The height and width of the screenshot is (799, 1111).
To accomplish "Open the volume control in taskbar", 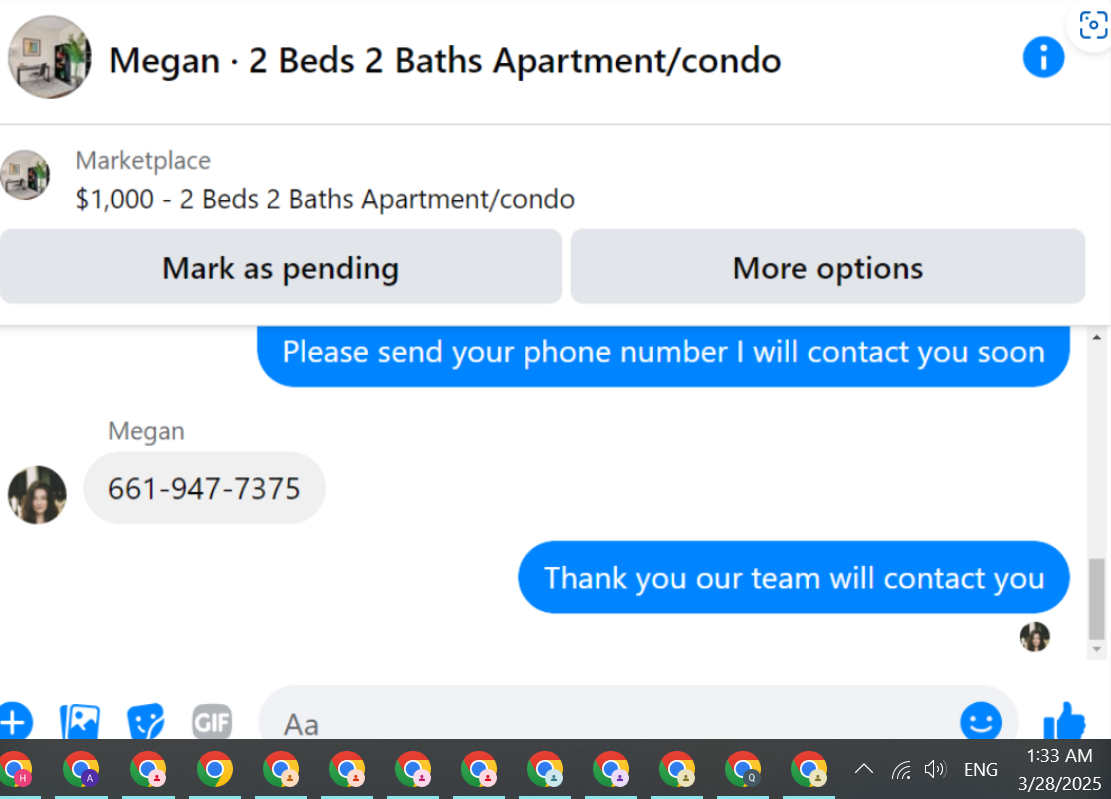I will click(x=935, y=769).
